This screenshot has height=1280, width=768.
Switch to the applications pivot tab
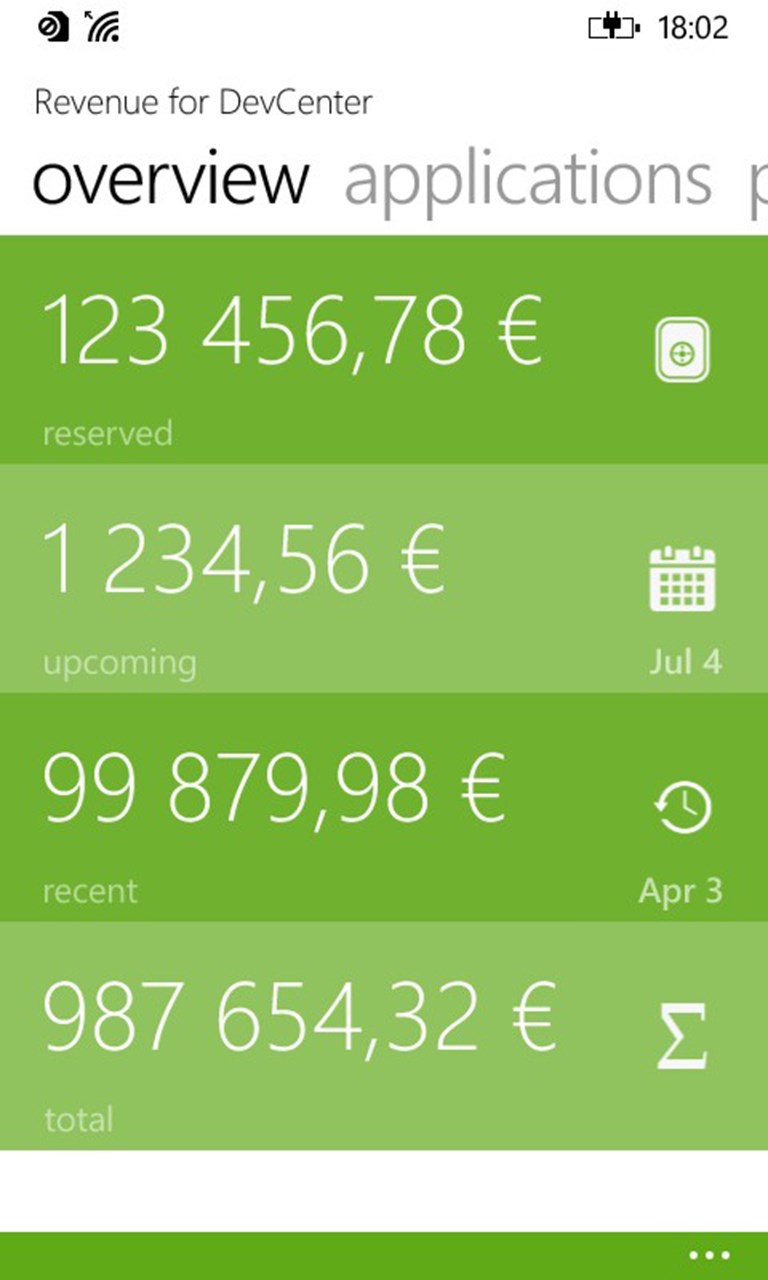click(x=527, y=180)
